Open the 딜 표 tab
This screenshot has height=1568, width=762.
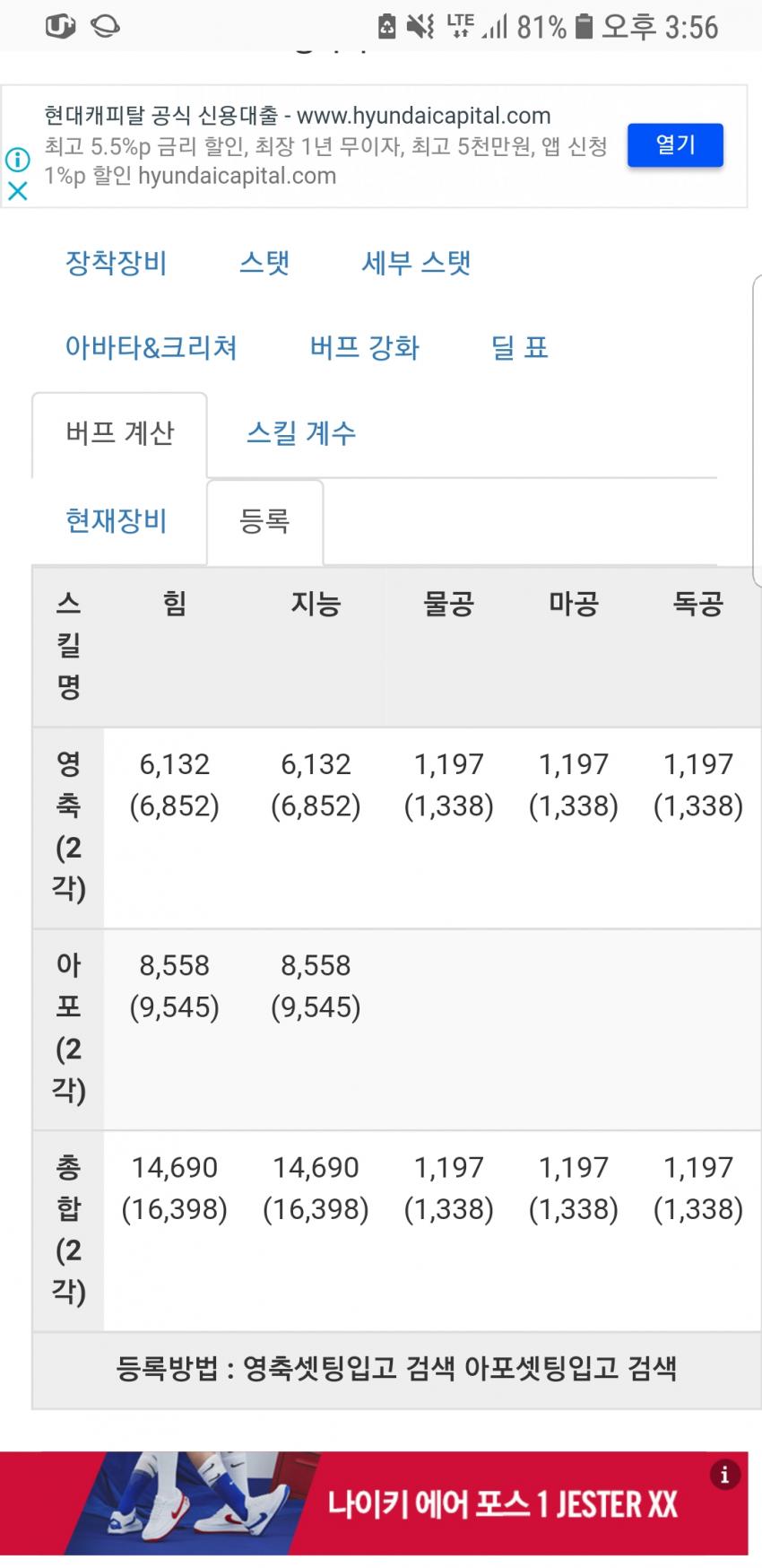coord(520,347)
